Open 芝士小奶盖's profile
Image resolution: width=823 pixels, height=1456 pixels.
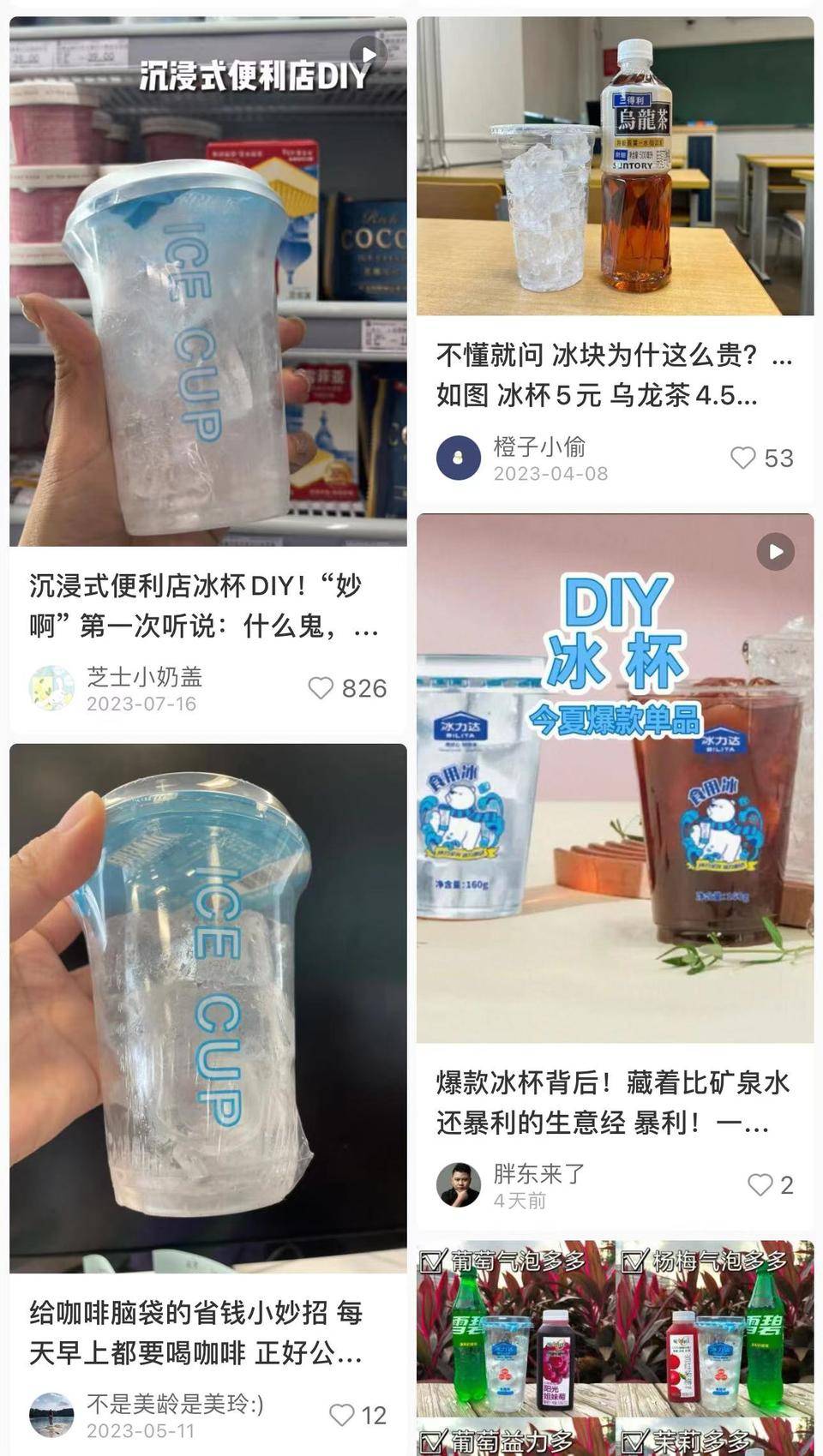coord(51,688)
